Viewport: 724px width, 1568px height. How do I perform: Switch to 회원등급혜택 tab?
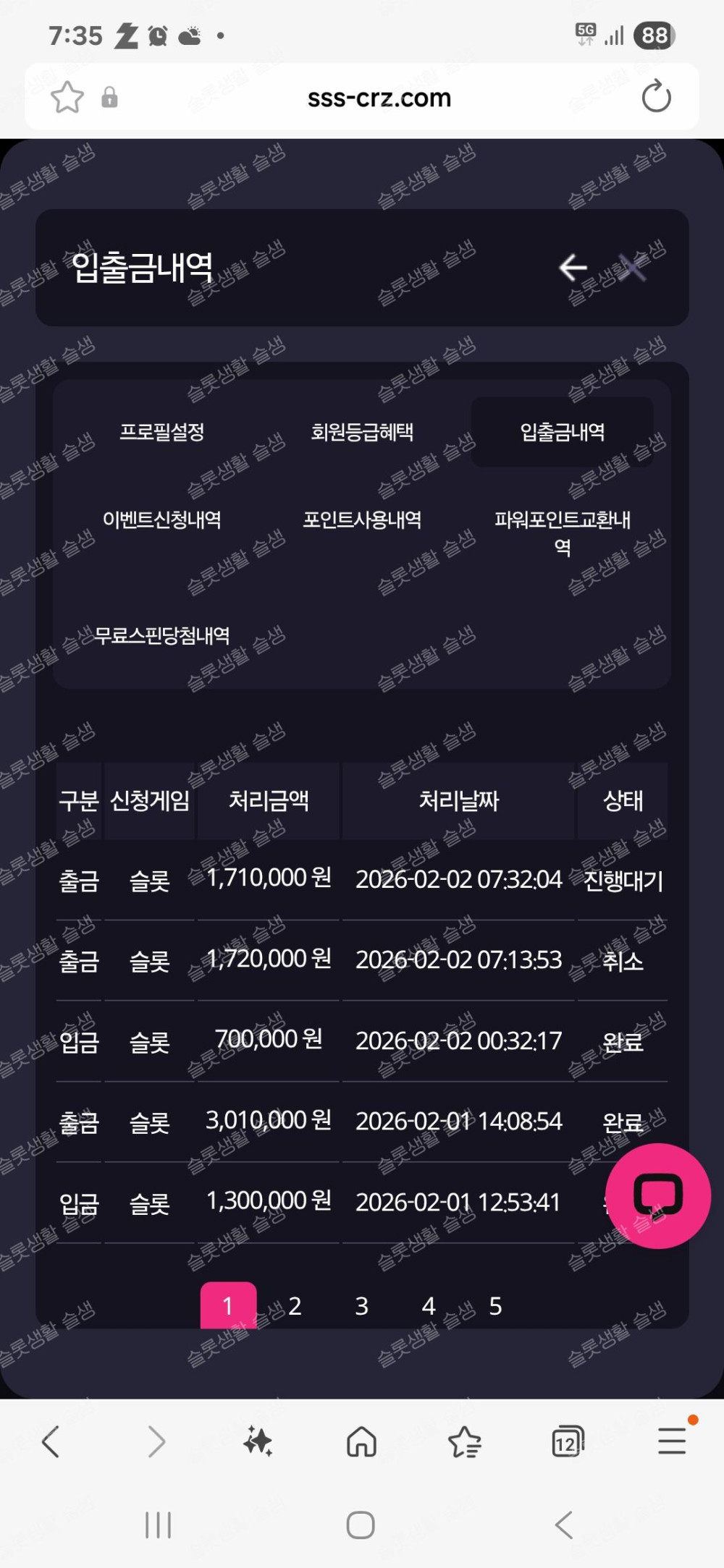click(362, 432)
